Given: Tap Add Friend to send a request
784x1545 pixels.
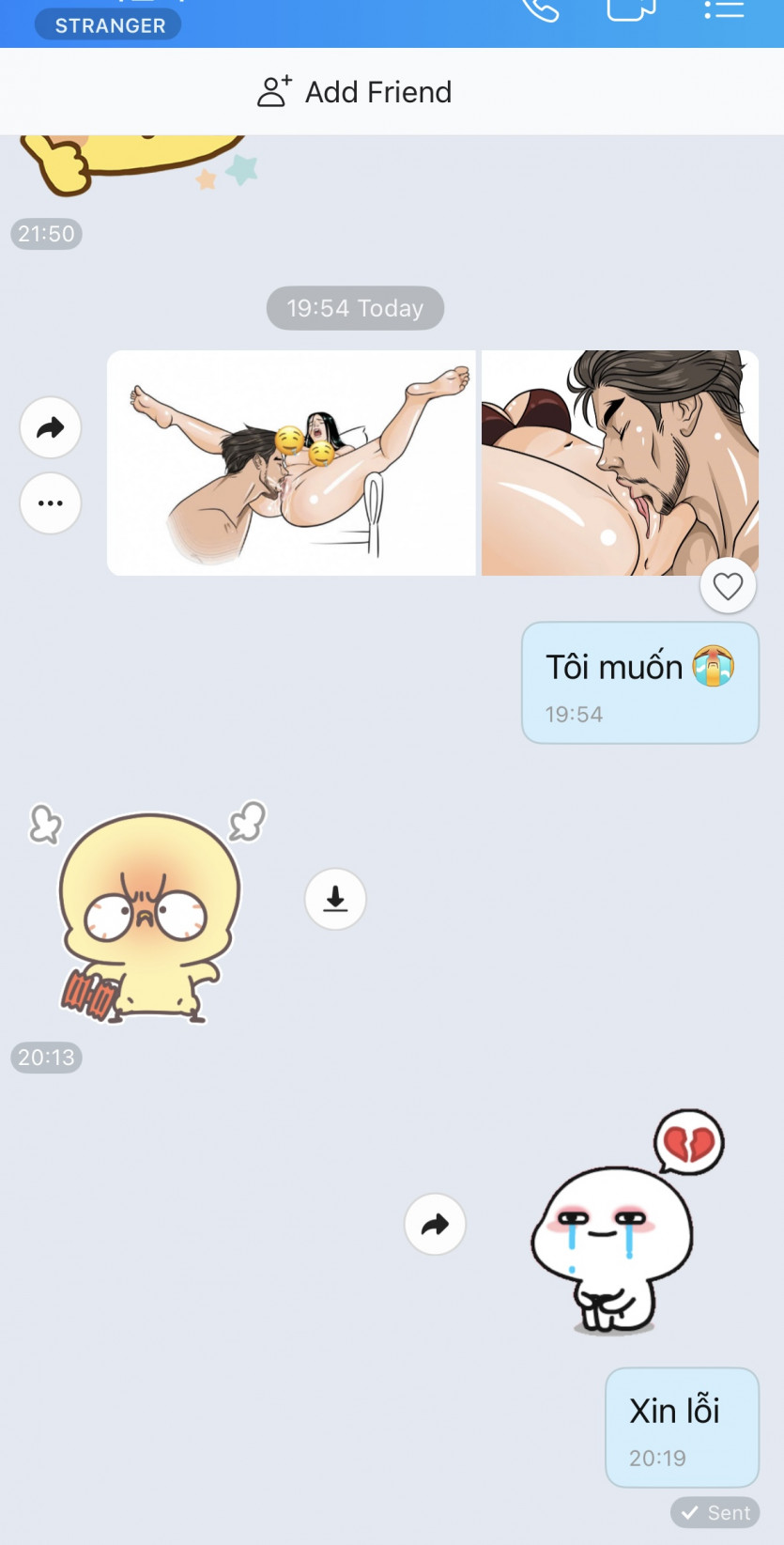Looking at the screenshot, I should click(x=355, y=92).
